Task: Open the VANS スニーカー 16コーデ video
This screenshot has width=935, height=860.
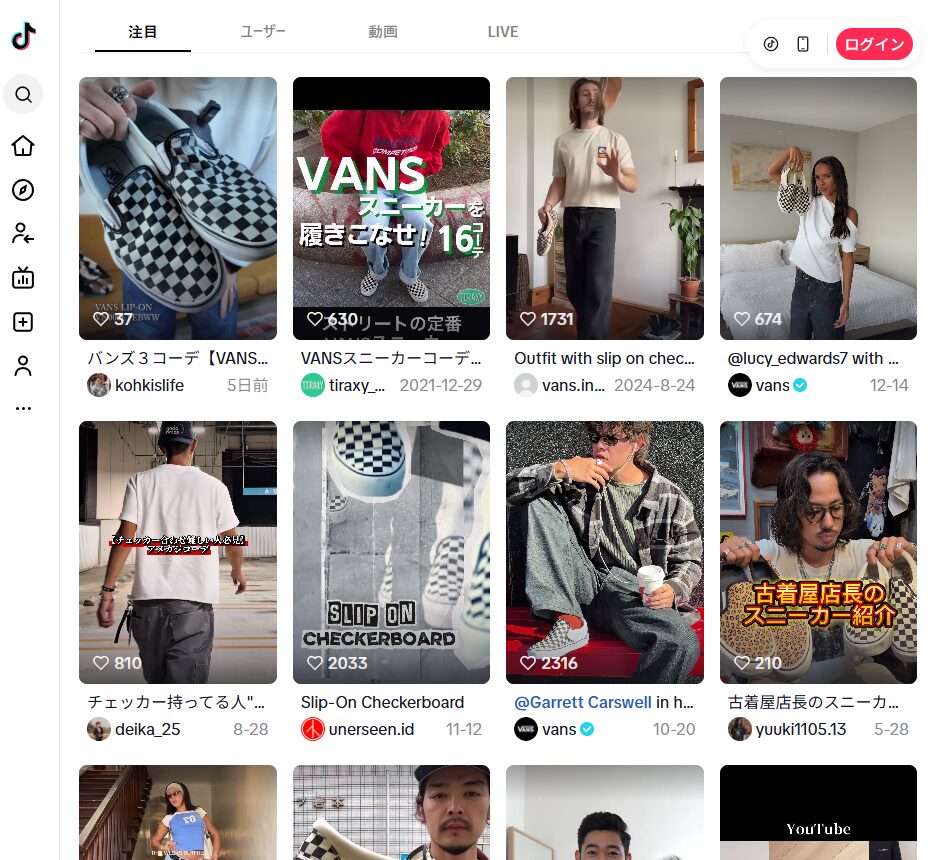Action: coord(391,208)
